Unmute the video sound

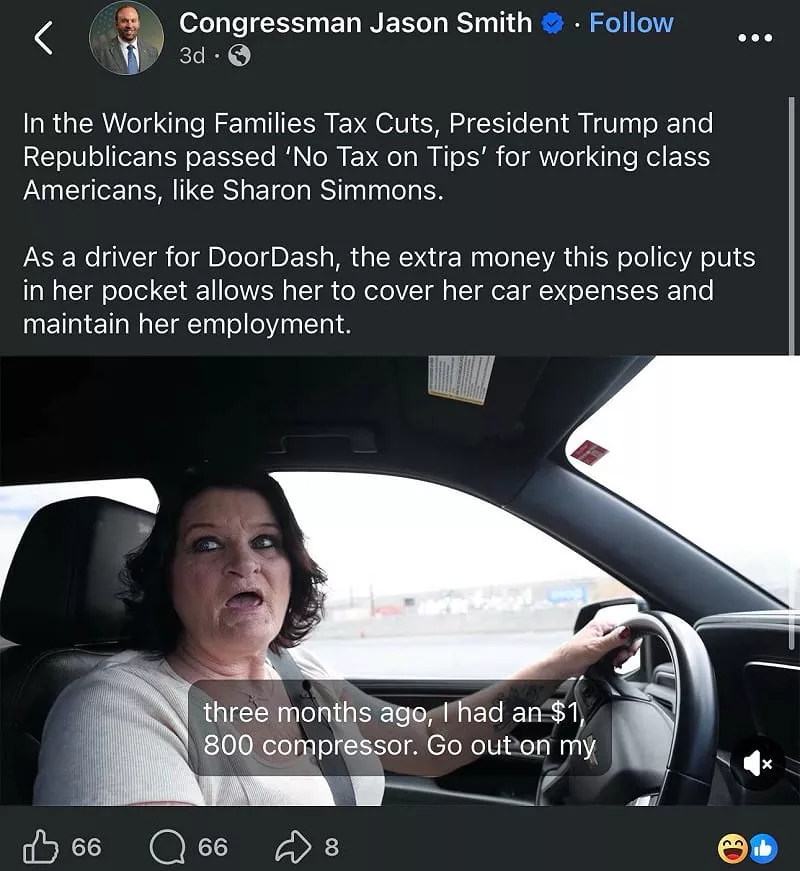tap(758, 764)
